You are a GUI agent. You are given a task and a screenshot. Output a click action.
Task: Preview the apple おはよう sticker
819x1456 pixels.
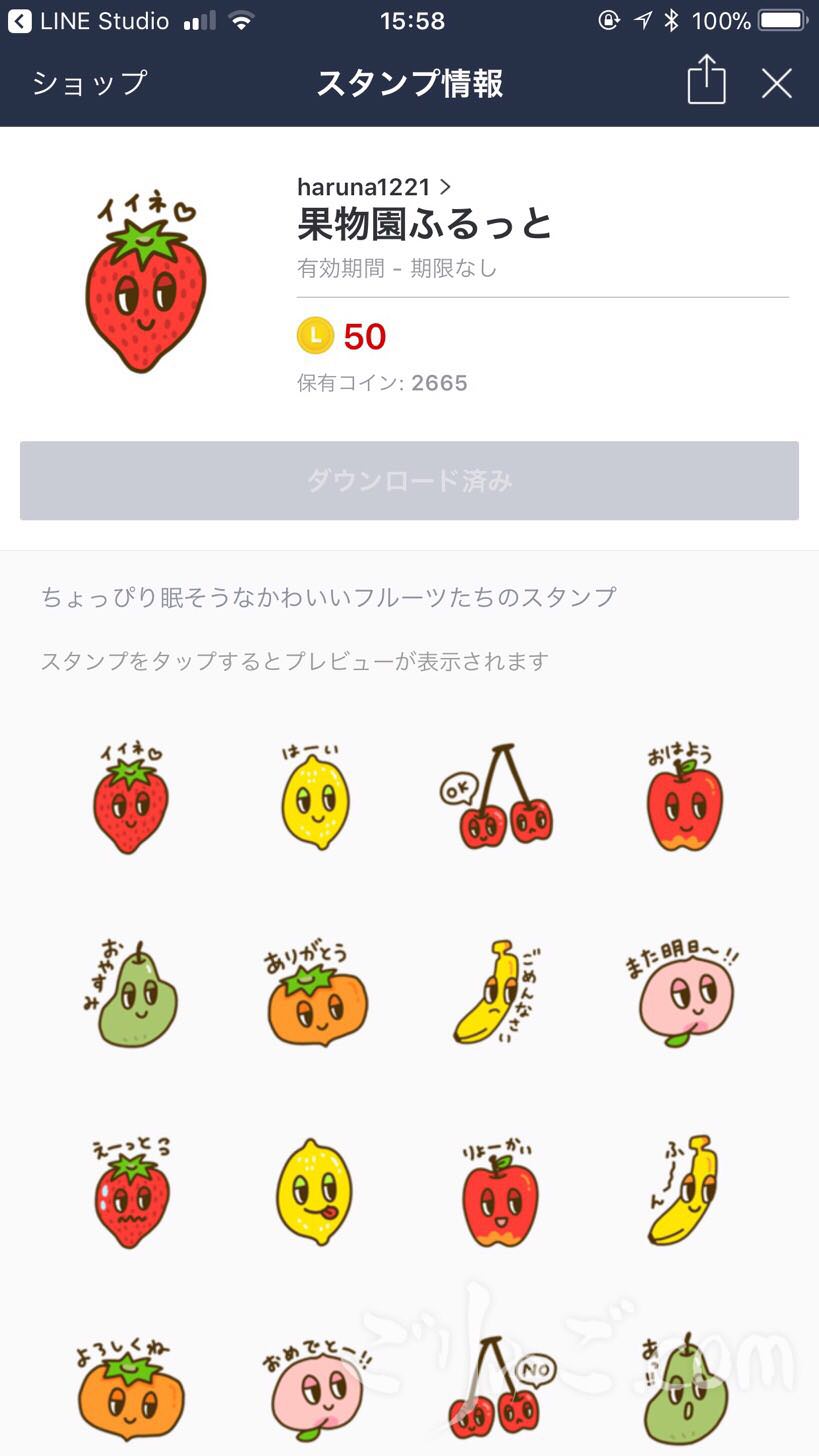point(684,798)
